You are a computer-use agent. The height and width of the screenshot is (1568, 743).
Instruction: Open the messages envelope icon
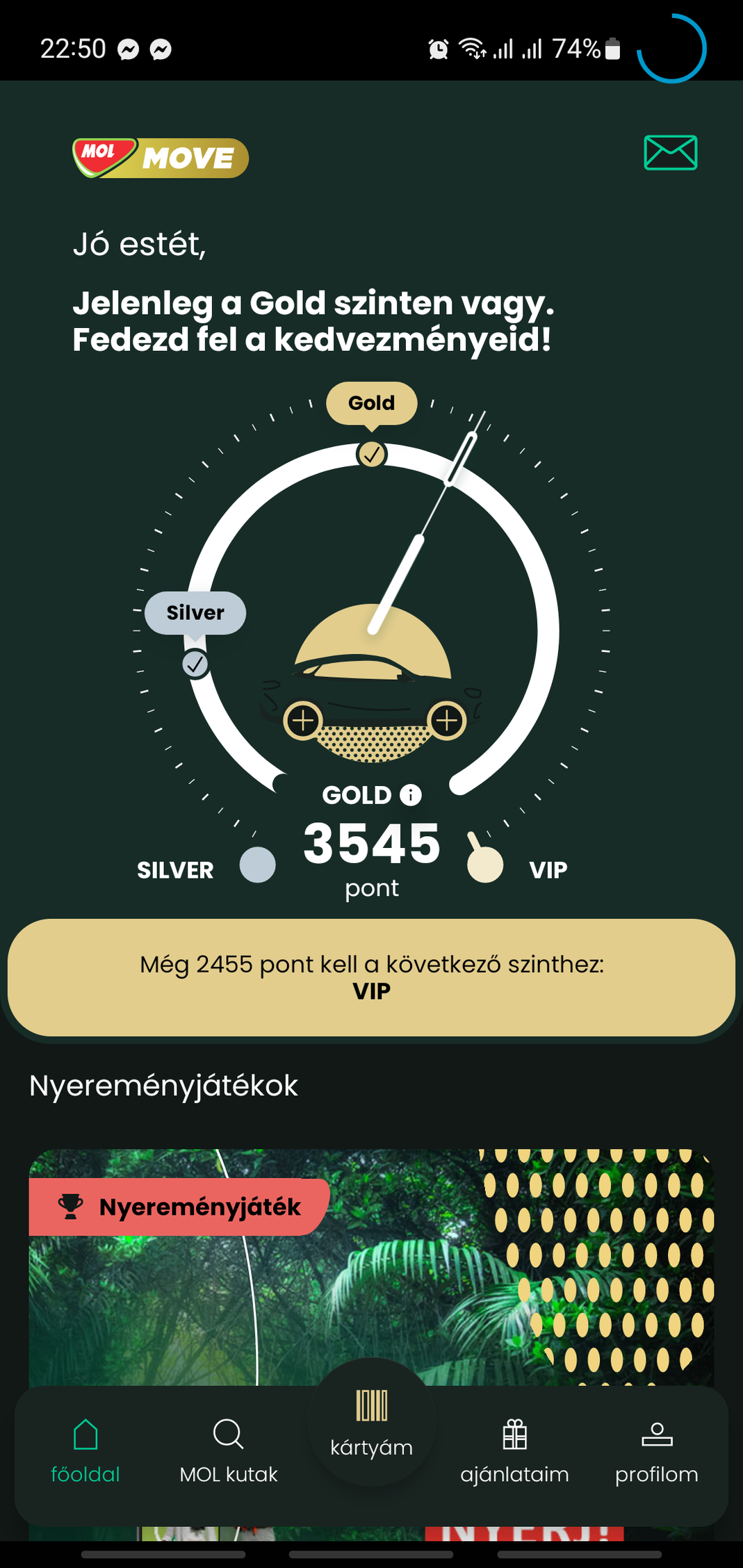670,152
